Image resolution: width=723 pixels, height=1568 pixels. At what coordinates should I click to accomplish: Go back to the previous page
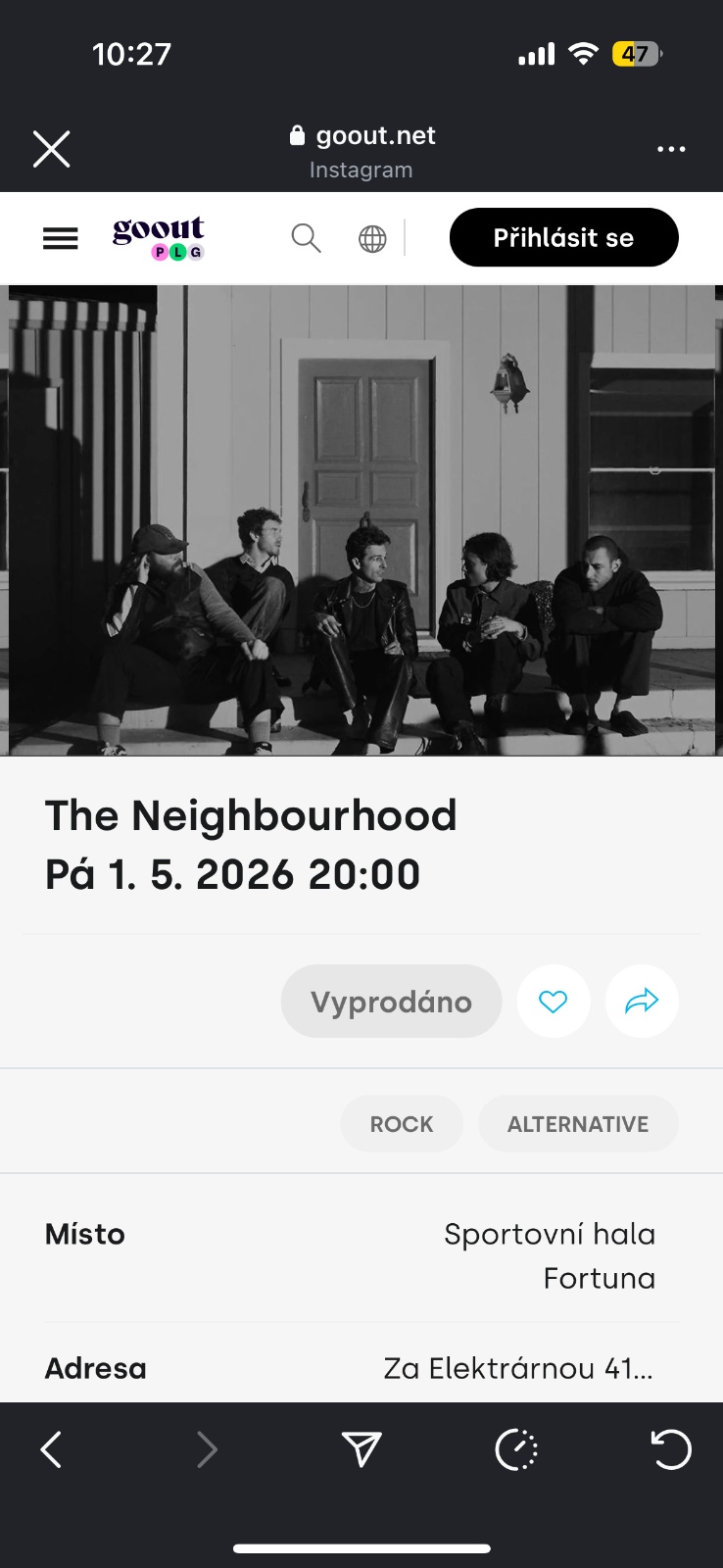click(x=51, y=1449)
